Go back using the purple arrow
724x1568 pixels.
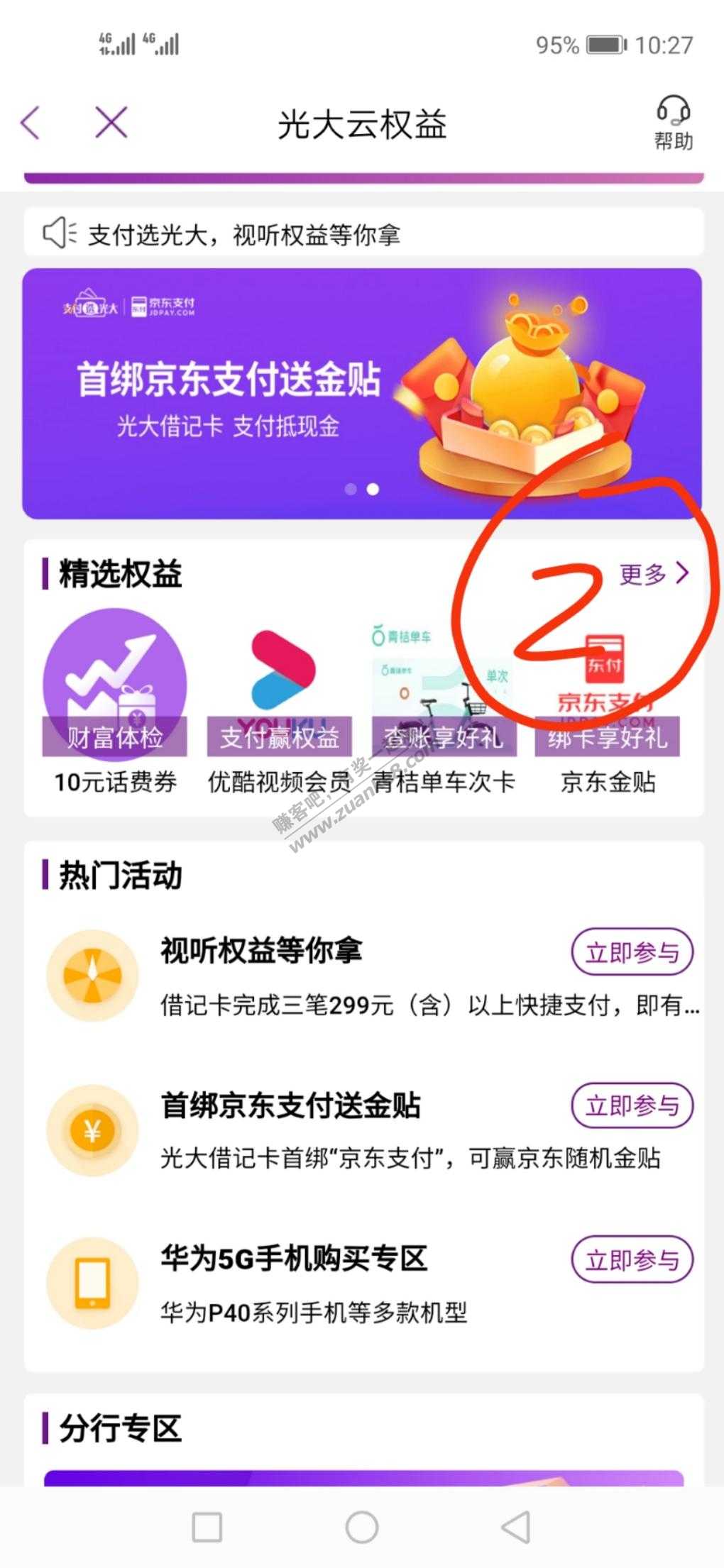31,123
